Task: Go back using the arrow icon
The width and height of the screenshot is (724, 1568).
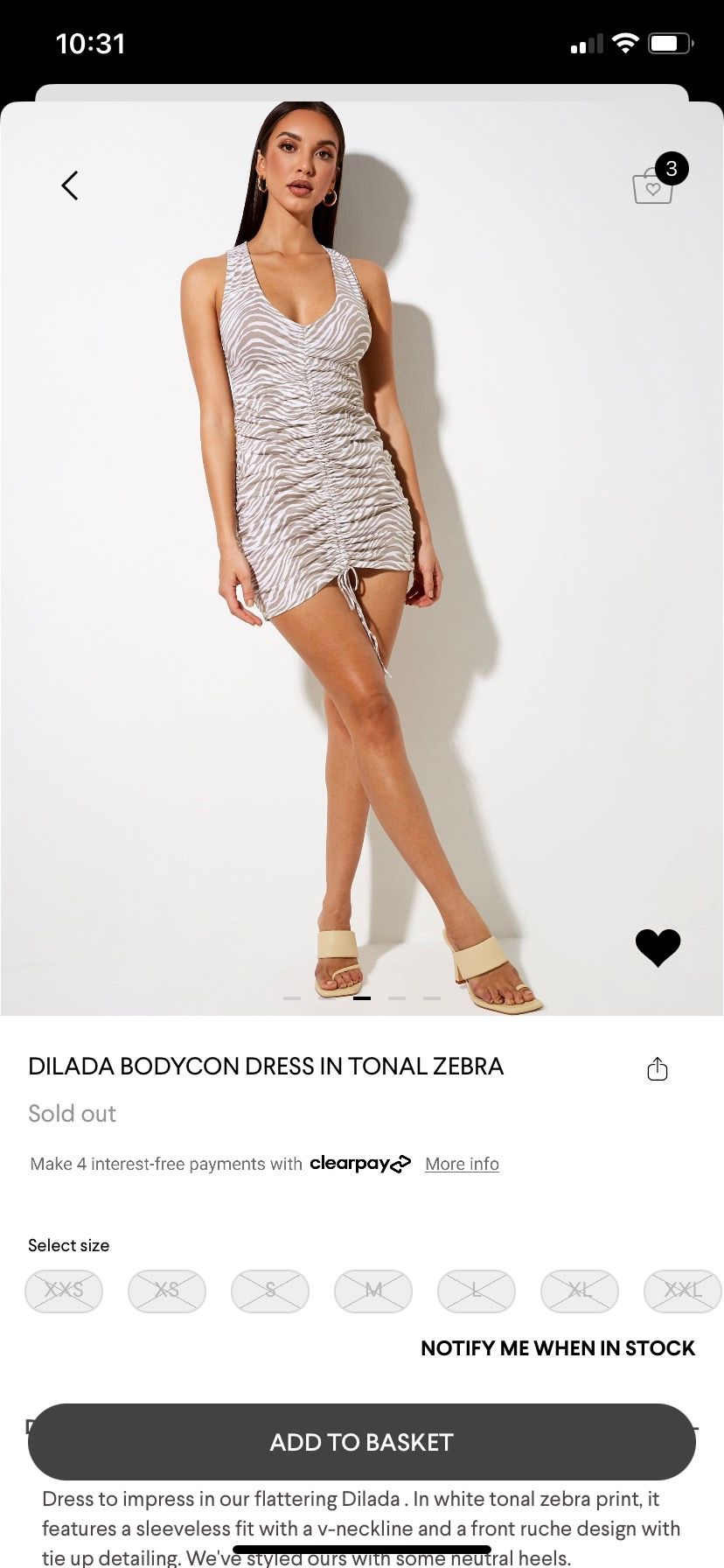Action: (x=70, y=185)
